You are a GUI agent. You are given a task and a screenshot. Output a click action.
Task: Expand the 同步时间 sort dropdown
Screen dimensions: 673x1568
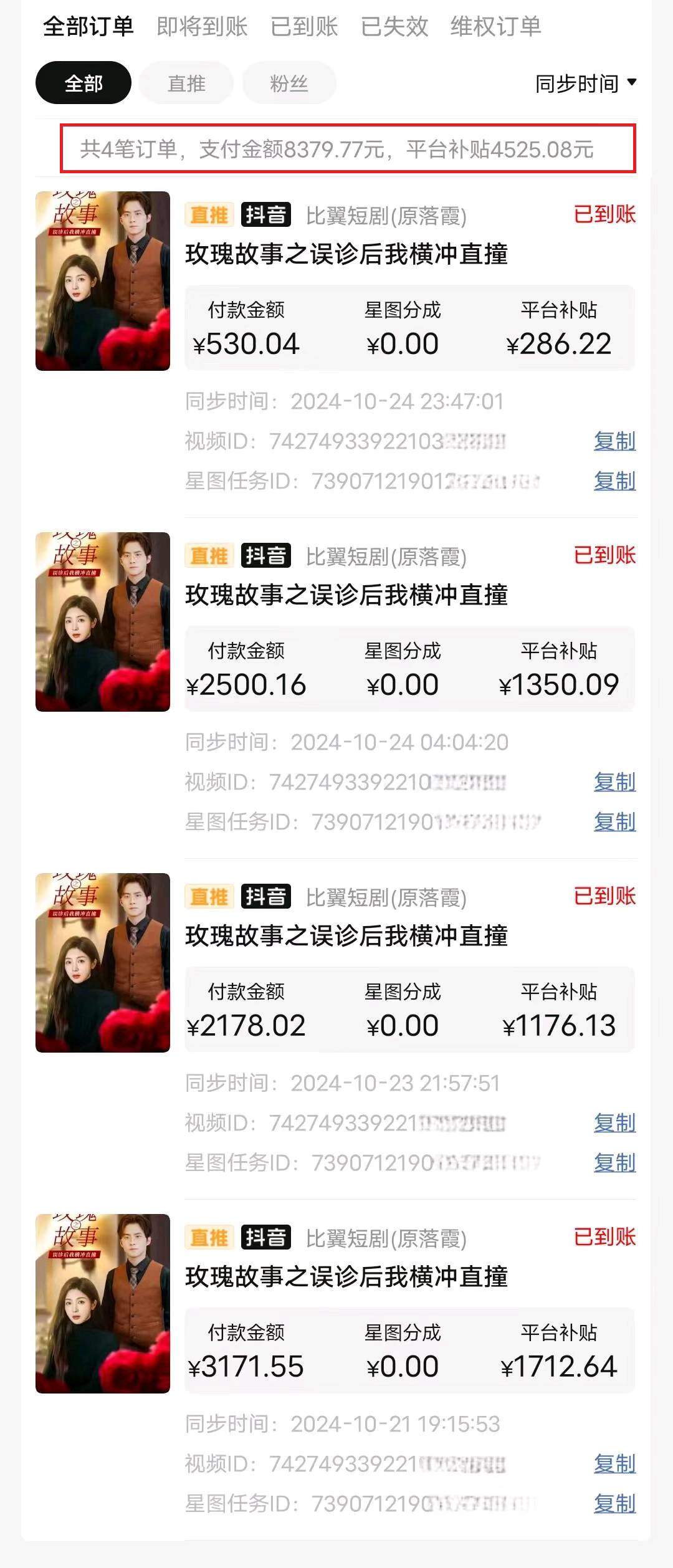click(585, 84)
